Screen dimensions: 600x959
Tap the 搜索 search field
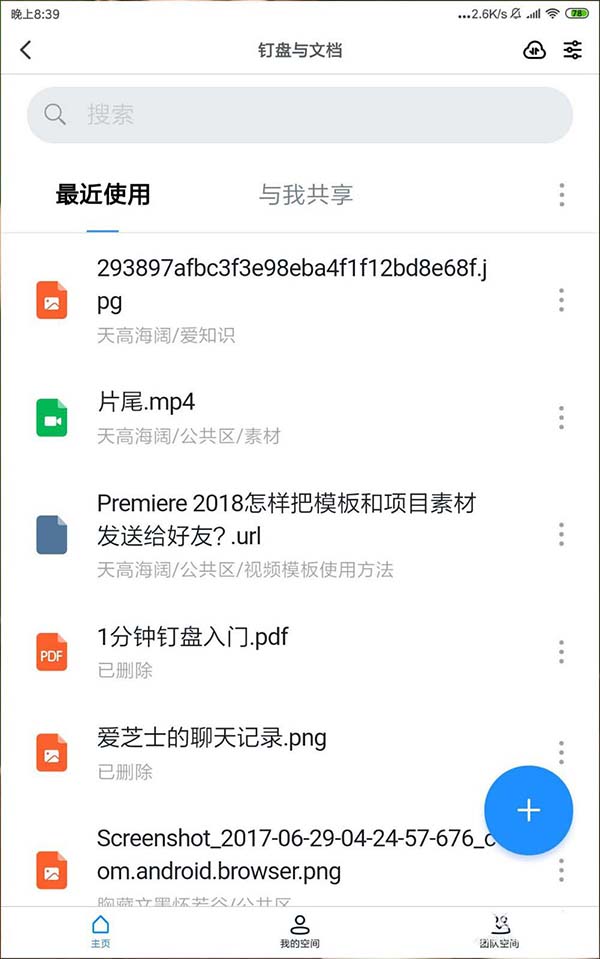click(x=300, y=115)
